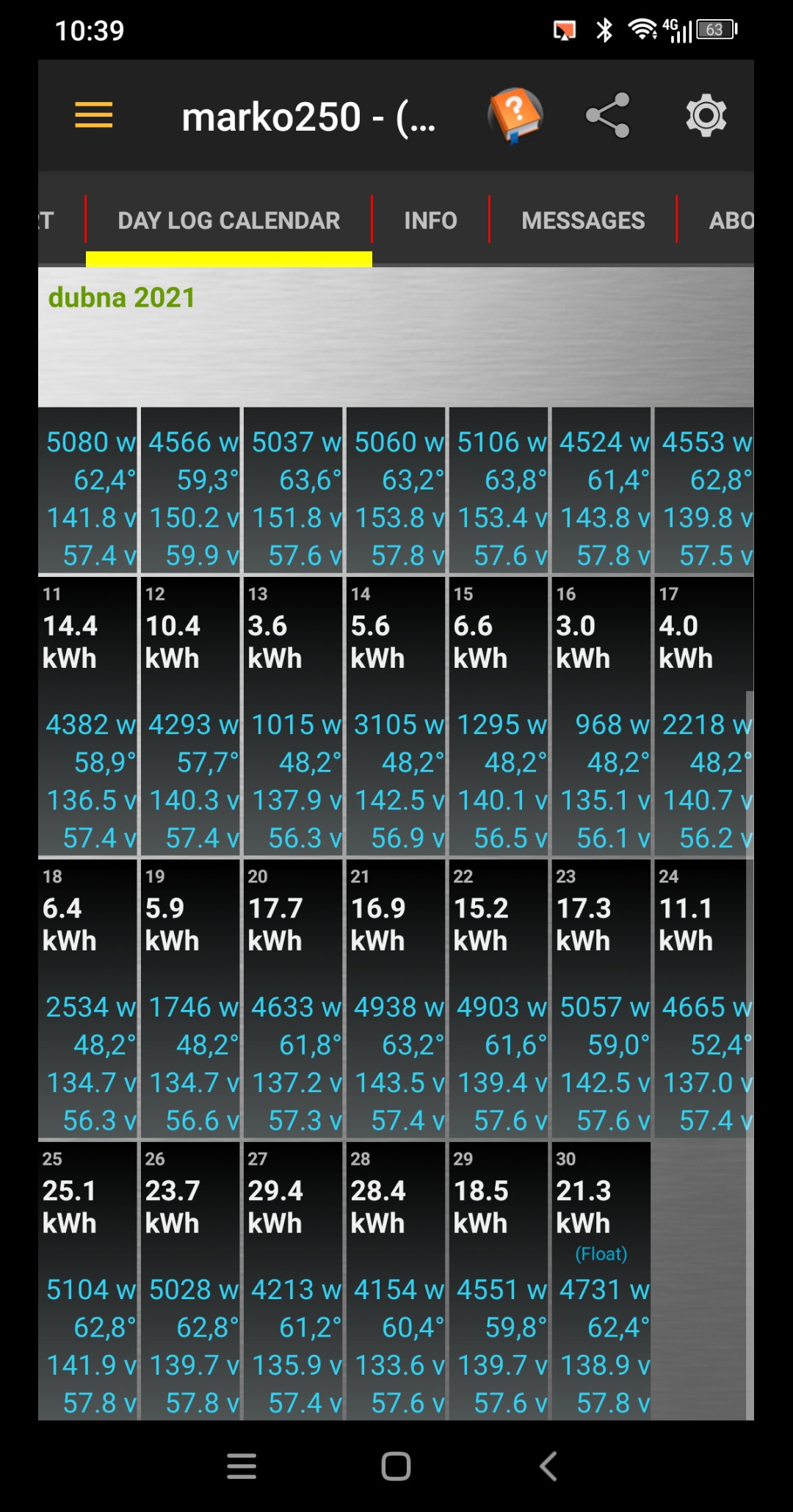Go to the home screen

(396, 1466)
